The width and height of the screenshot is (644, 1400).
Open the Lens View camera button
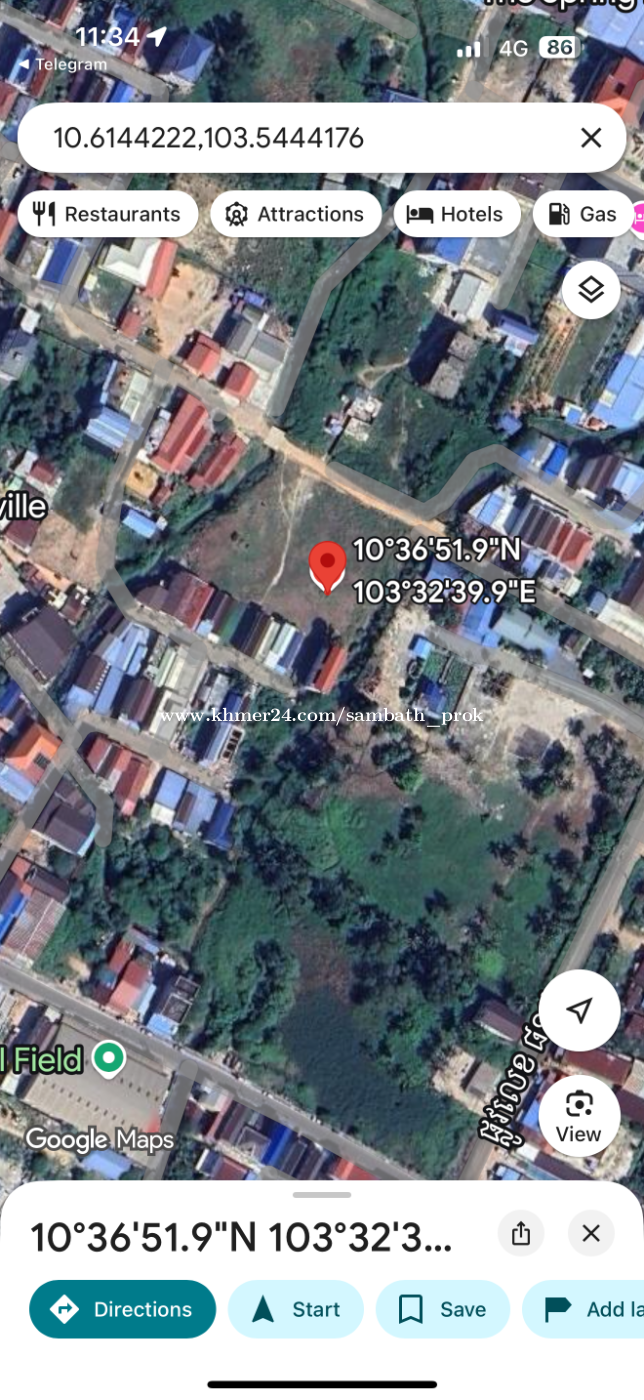(x=579, y=1116)
